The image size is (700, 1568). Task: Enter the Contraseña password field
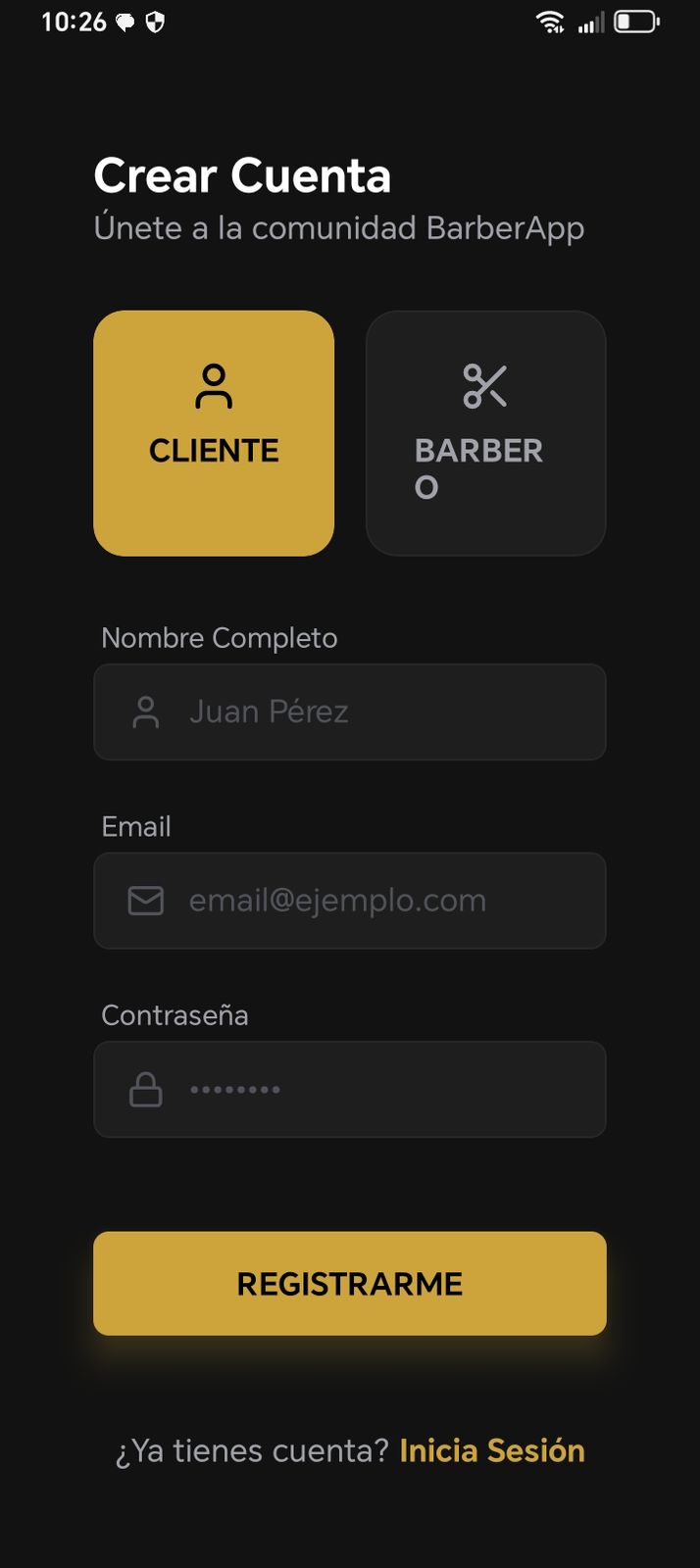(x=350, y=1089)
